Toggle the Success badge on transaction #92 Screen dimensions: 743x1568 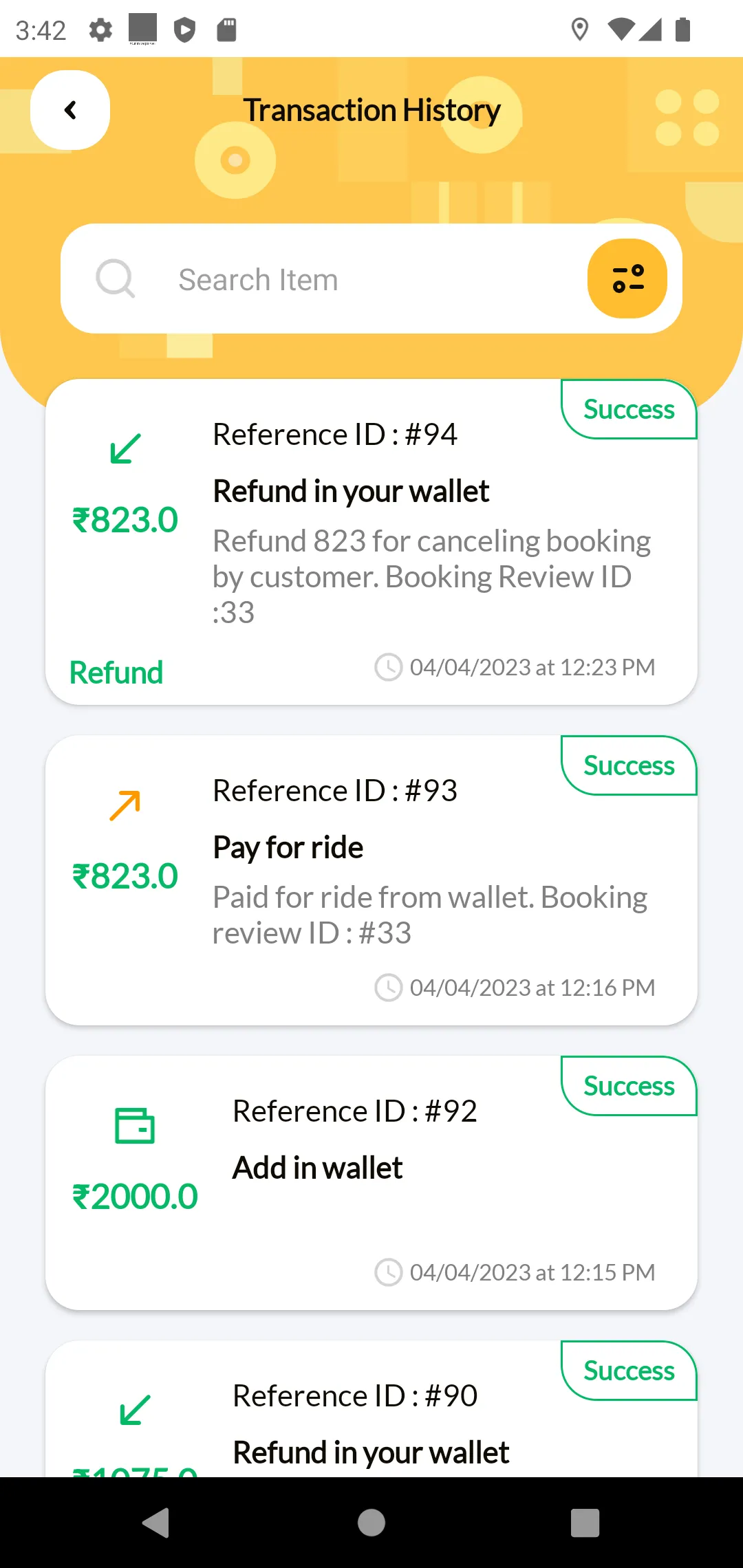point(628,1086)
